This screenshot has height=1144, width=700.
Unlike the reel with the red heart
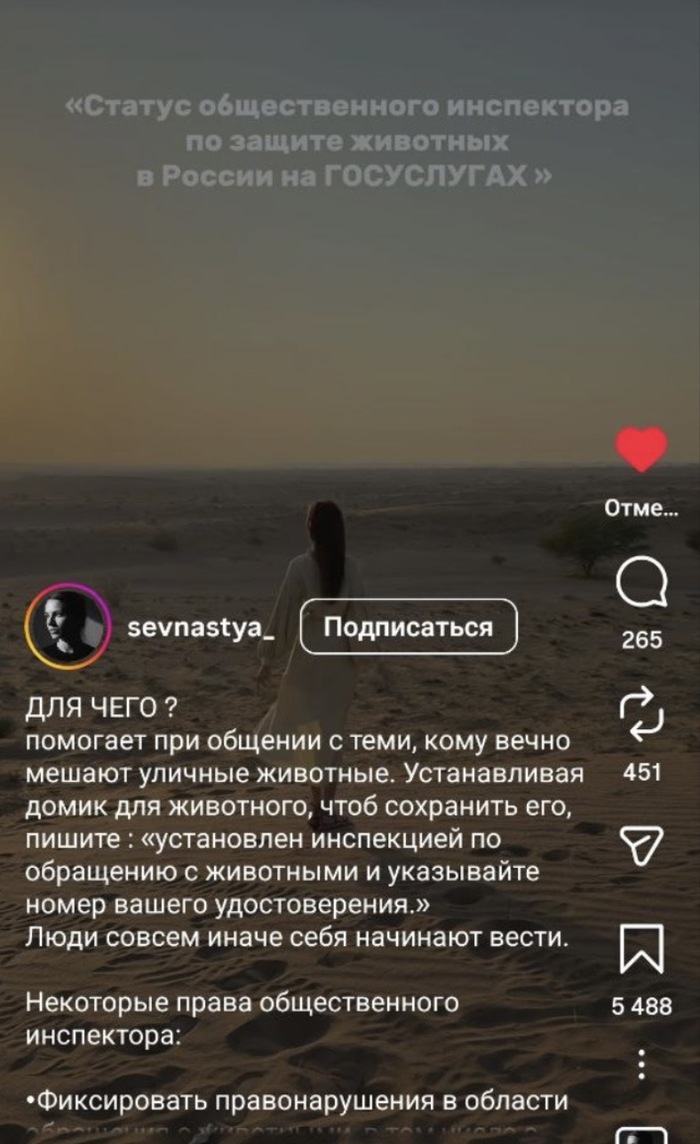pos(641,449)
